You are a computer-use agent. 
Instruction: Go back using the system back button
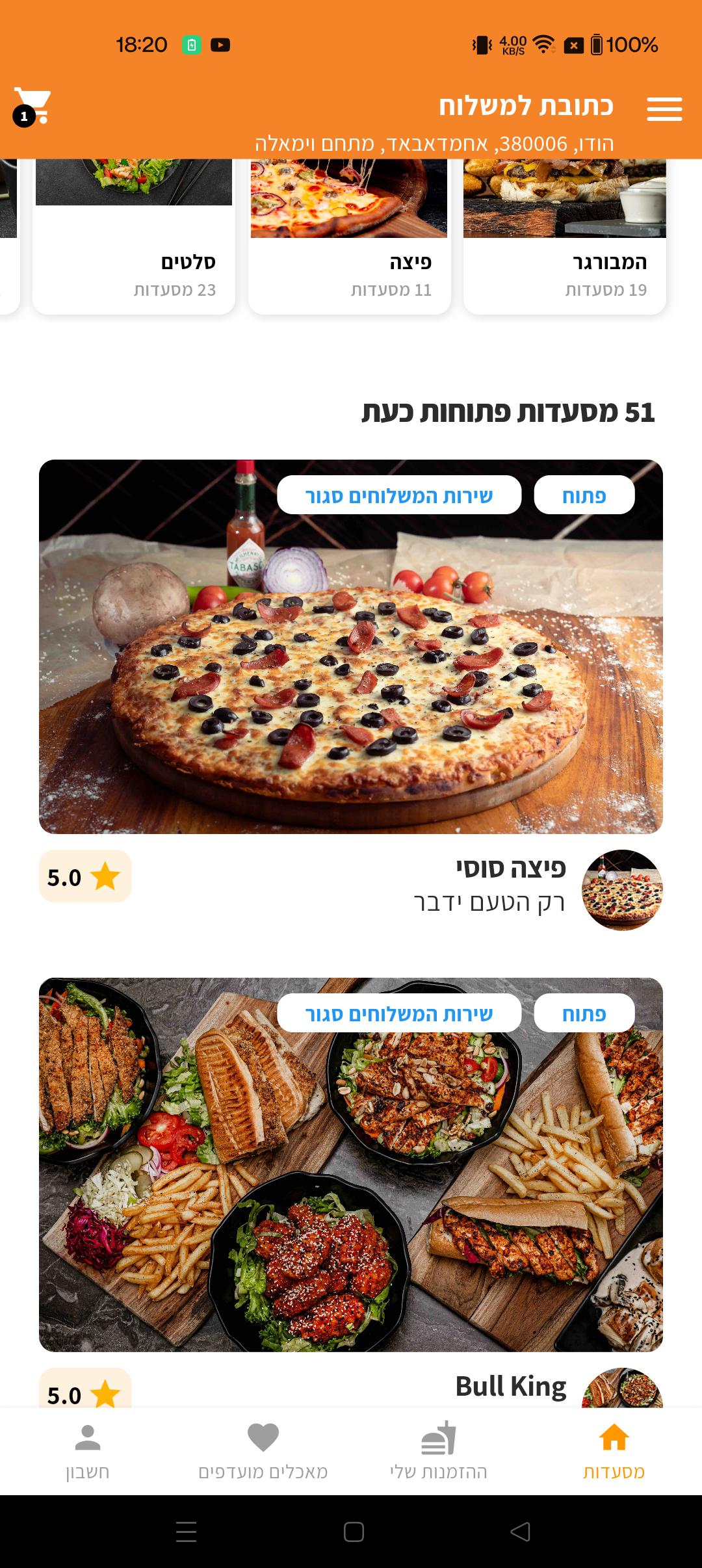pyautogui.click(x=520, y=1532)
